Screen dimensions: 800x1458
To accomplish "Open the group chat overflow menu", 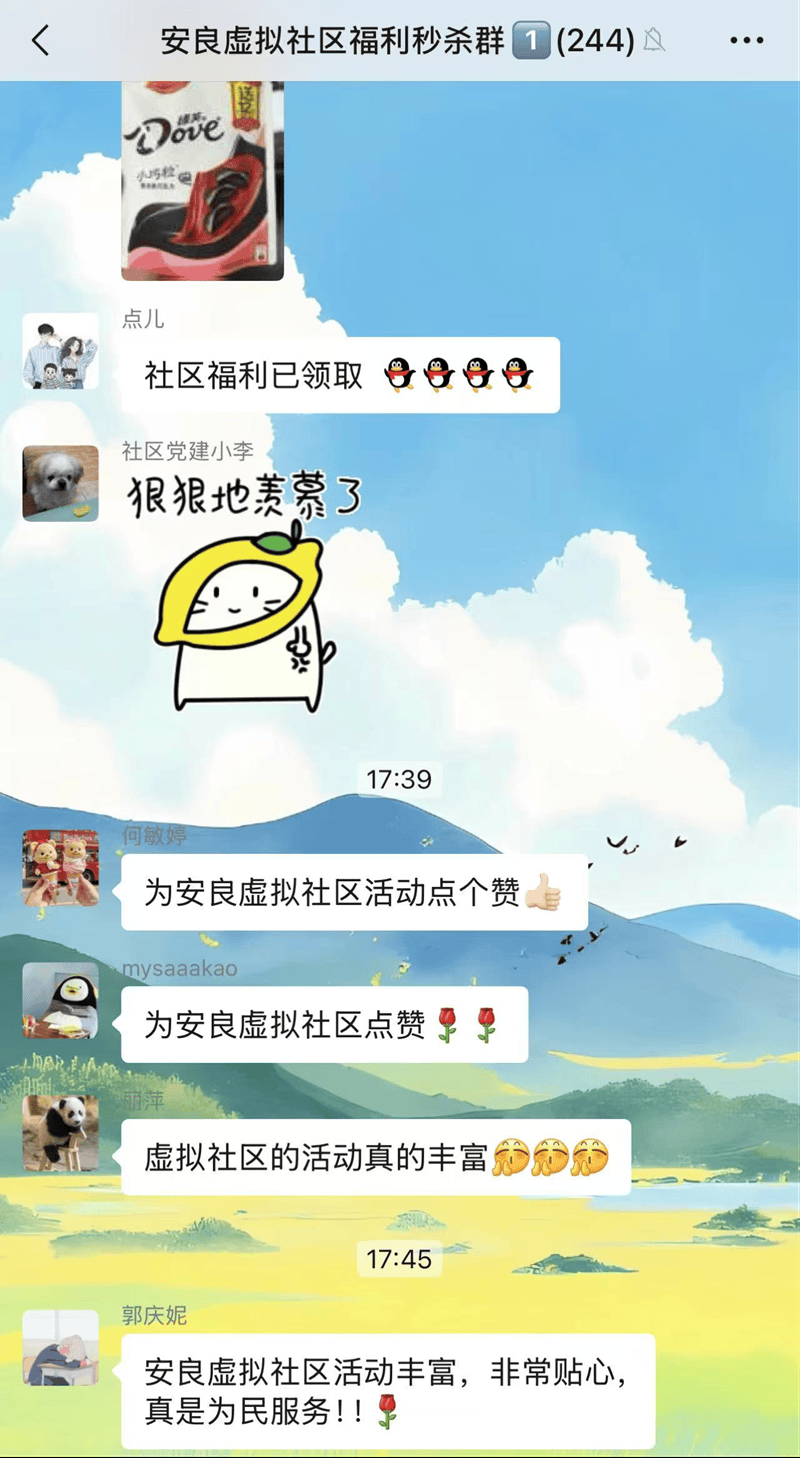I will 746,41.
